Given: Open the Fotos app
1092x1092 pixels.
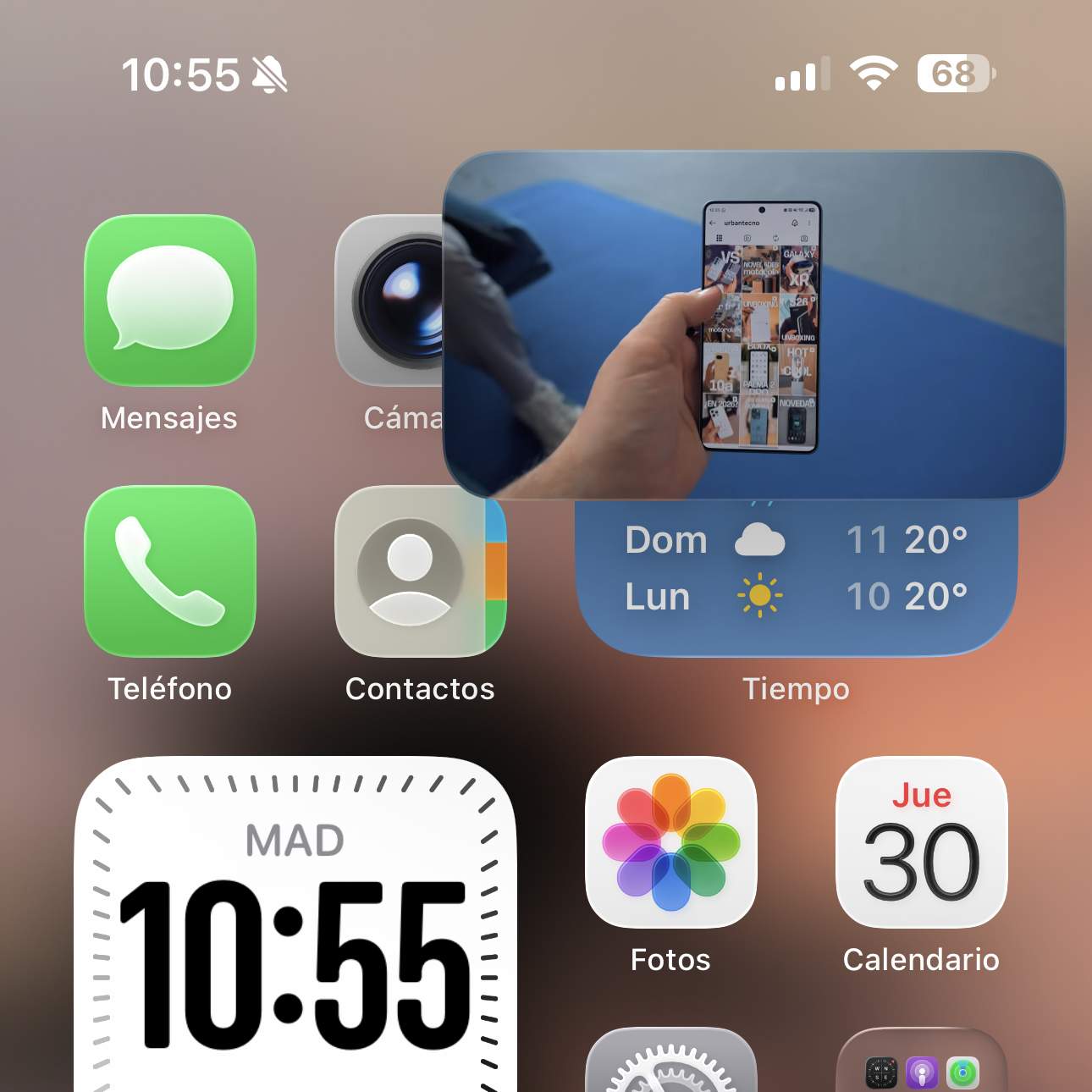Looking at the screenshot, I should (670, 842).
